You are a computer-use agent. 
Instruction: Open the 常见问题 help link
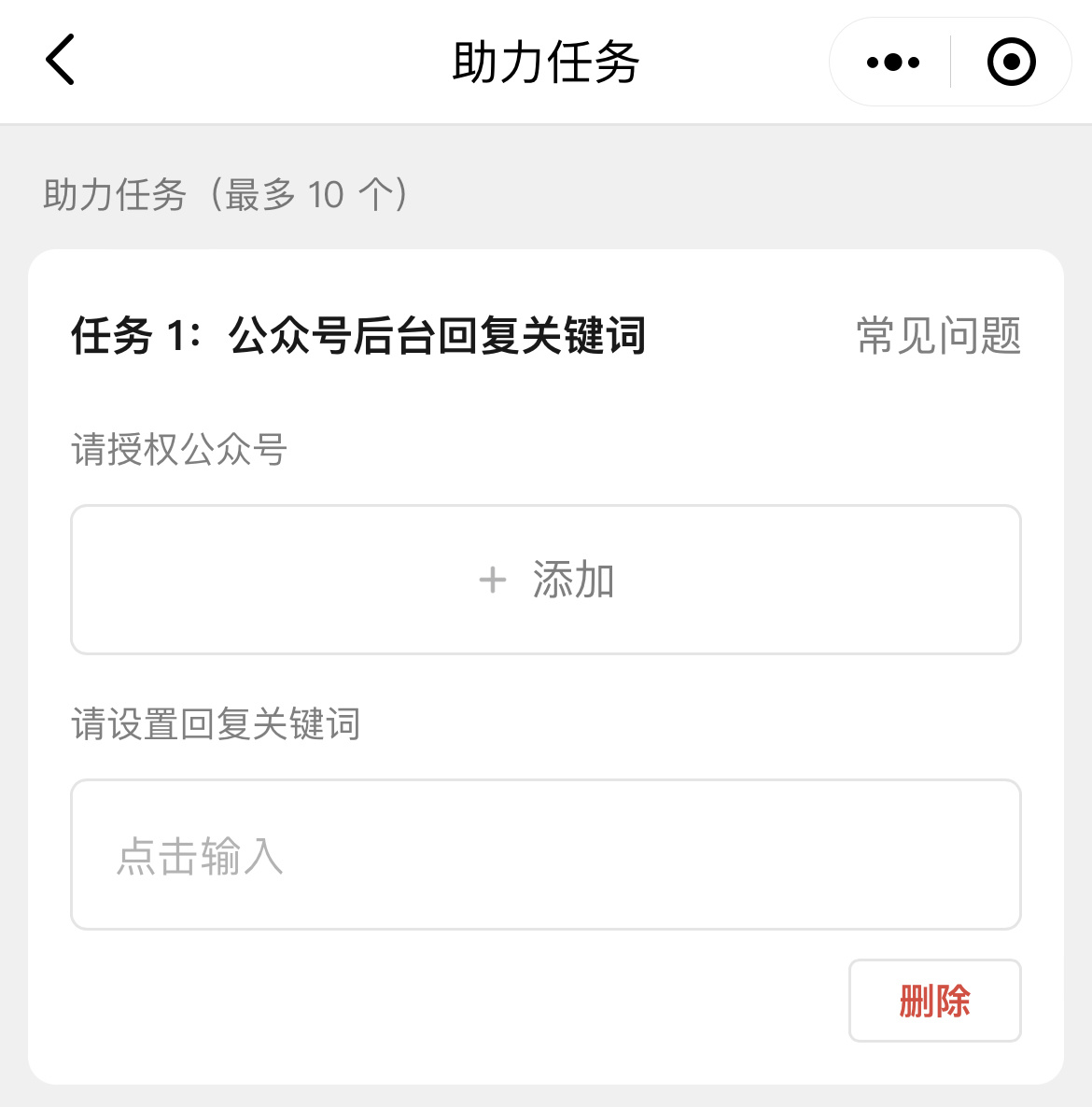click(938, 336)
